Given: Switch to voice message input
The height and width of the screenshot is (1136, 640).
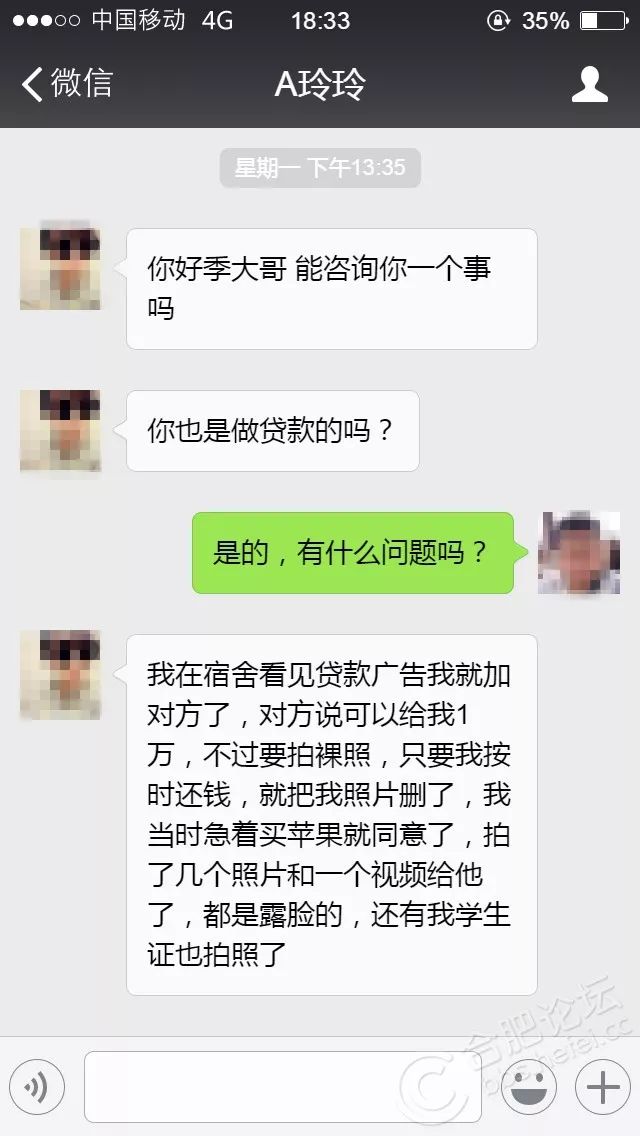Looking at the screenshot, I should 37,1086.
